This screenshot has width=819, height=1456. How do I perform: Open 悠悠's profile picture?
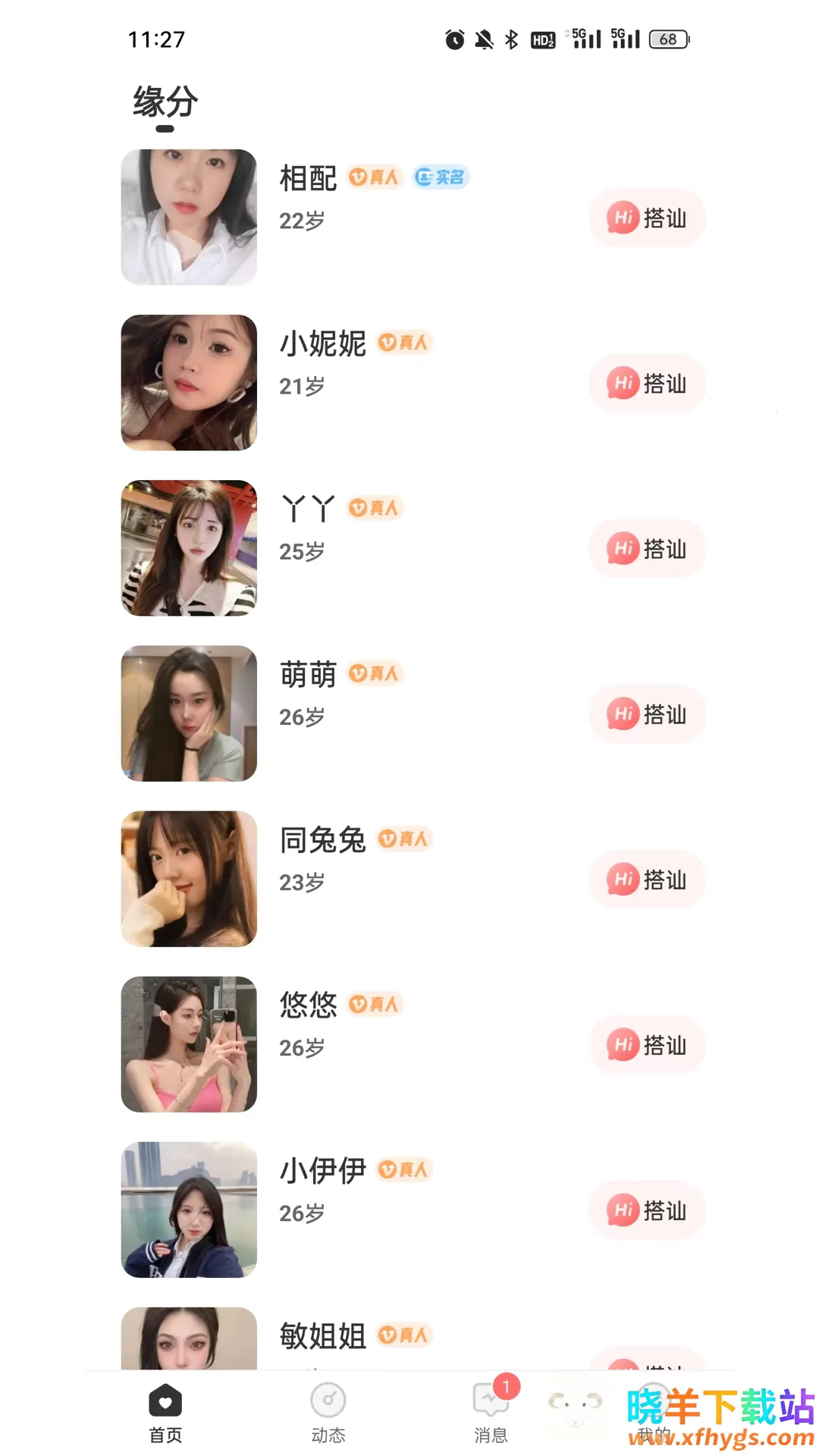[x=189, y=1043]
